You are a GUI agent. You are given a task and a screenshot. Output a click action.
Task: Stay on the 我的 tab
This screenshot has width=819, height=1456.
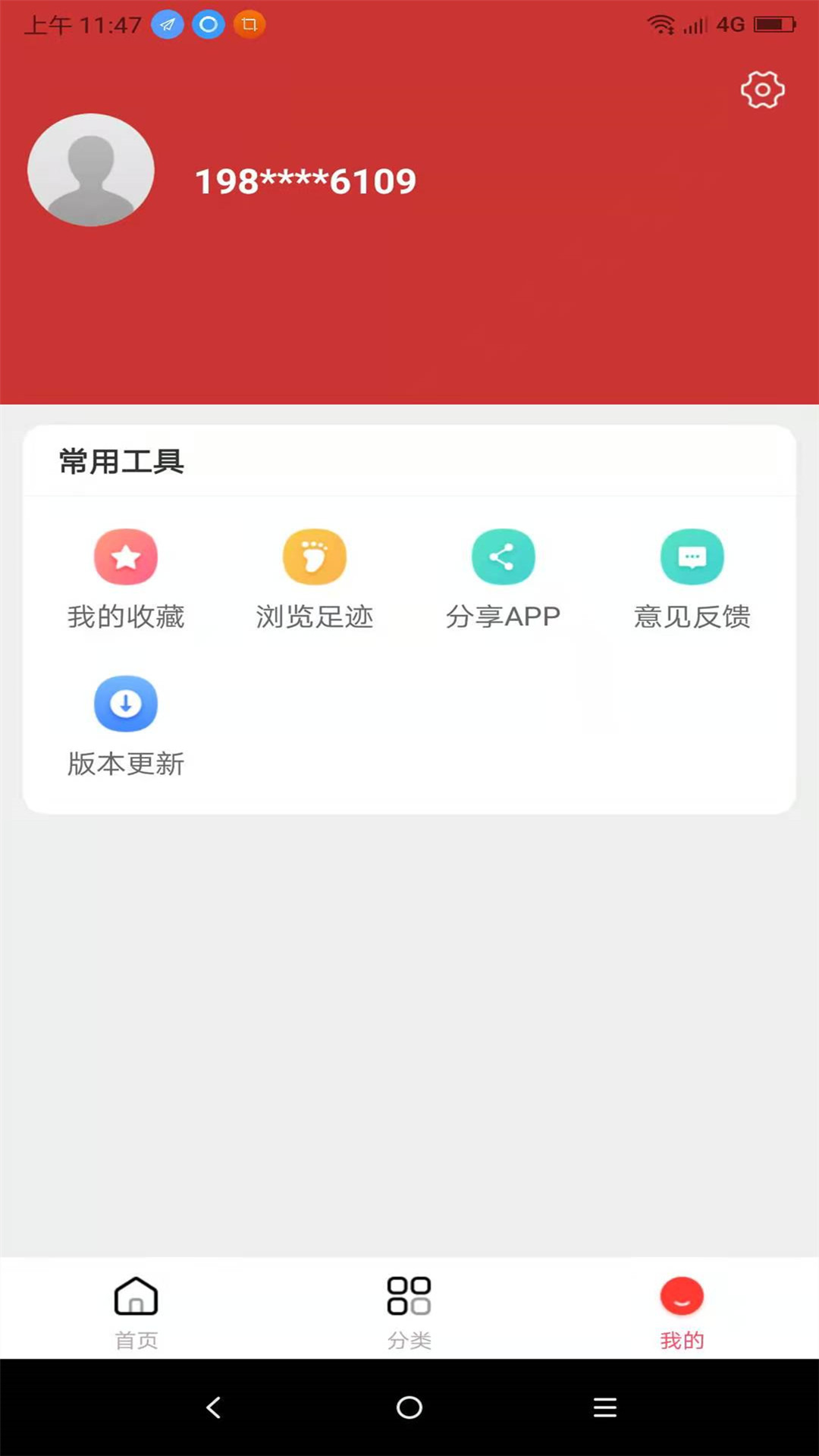682,1308
